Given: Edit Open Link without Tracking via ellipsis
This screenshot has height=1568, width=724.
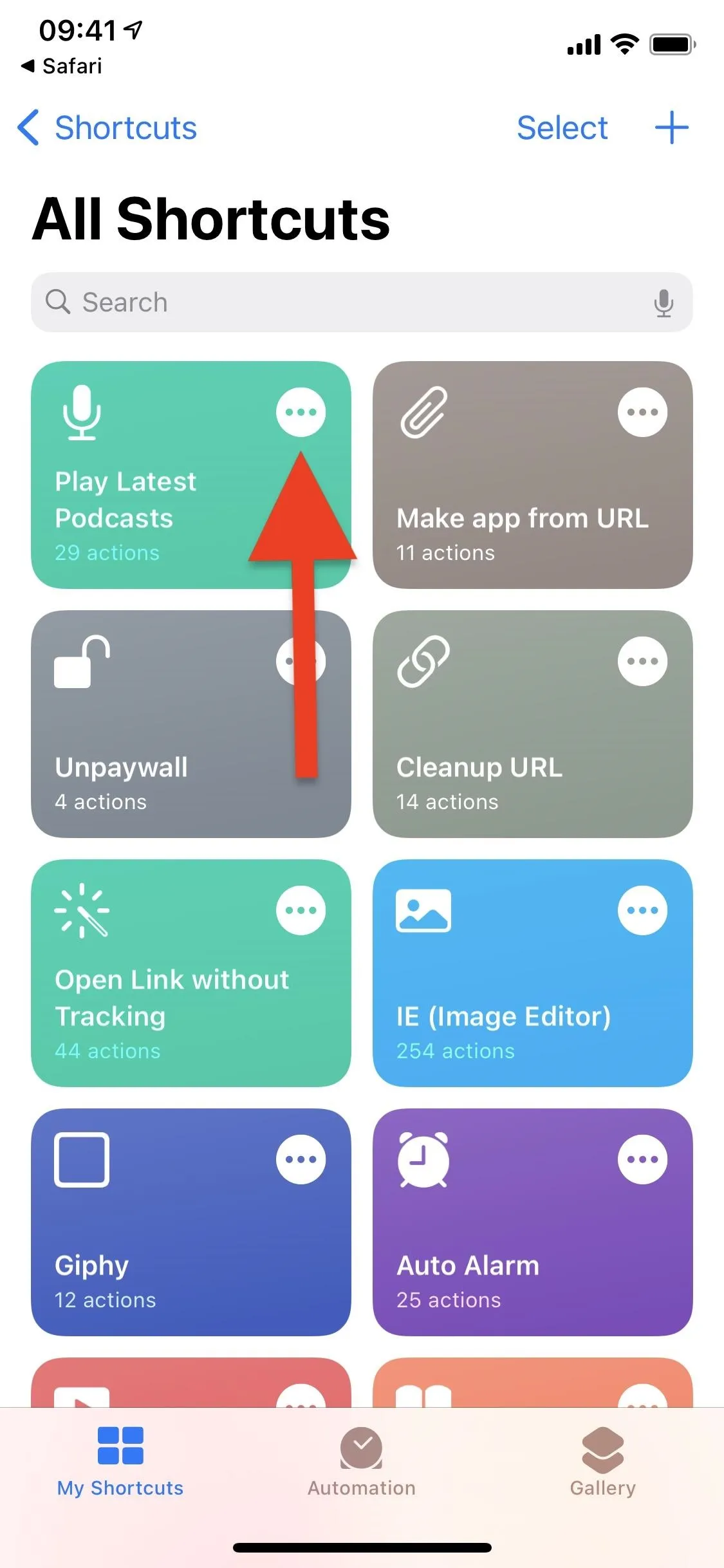Looking at the screenshot, I should point(301,910).
